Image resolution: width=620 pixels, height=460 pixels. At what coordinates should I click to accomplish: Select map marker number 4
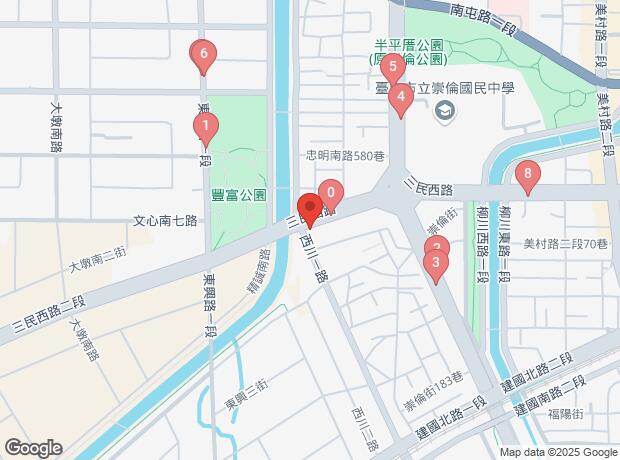[x=400, y=97]
